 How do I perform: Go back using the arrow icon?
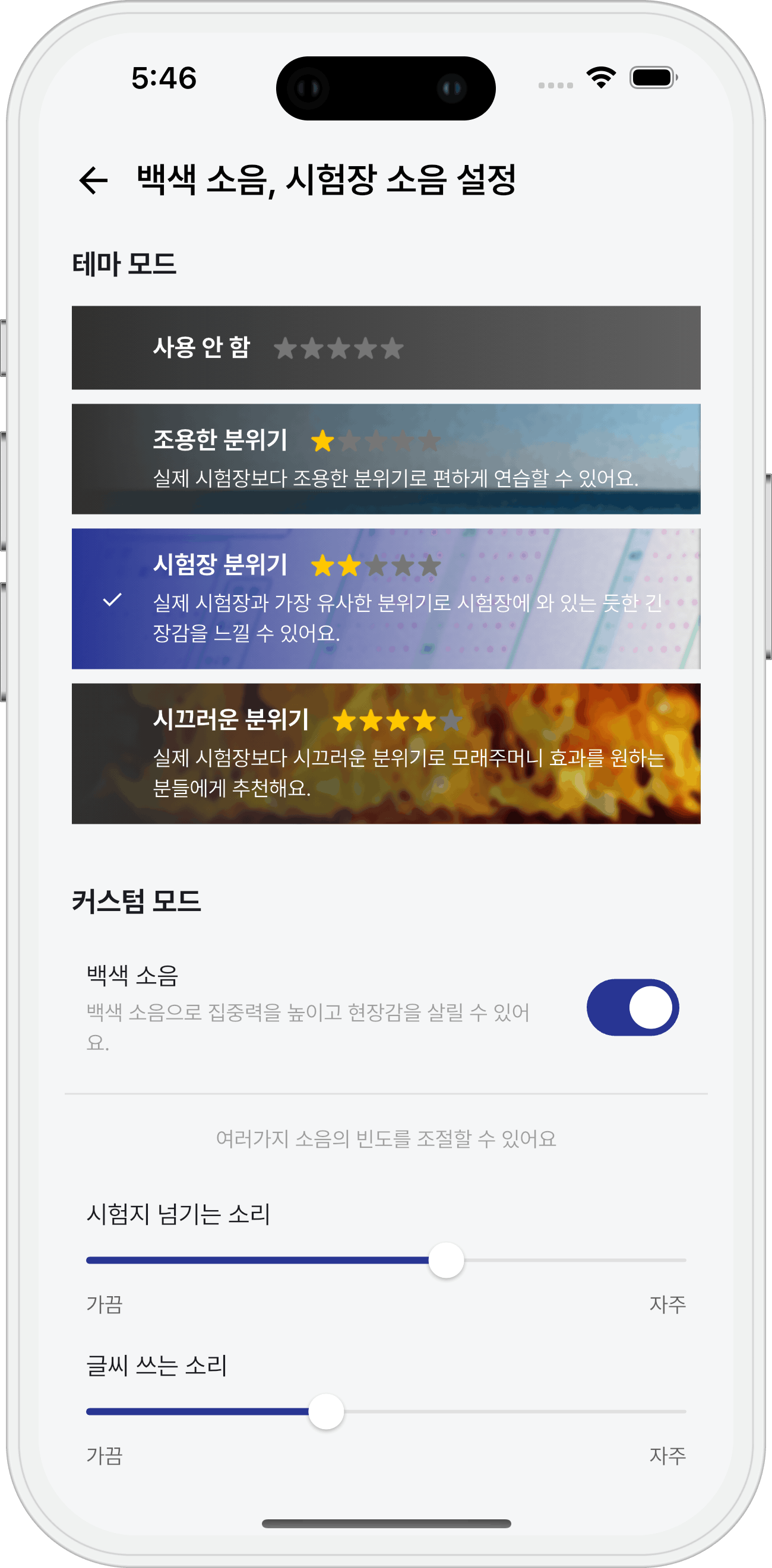pyautogui.click(x=93, y=180)
